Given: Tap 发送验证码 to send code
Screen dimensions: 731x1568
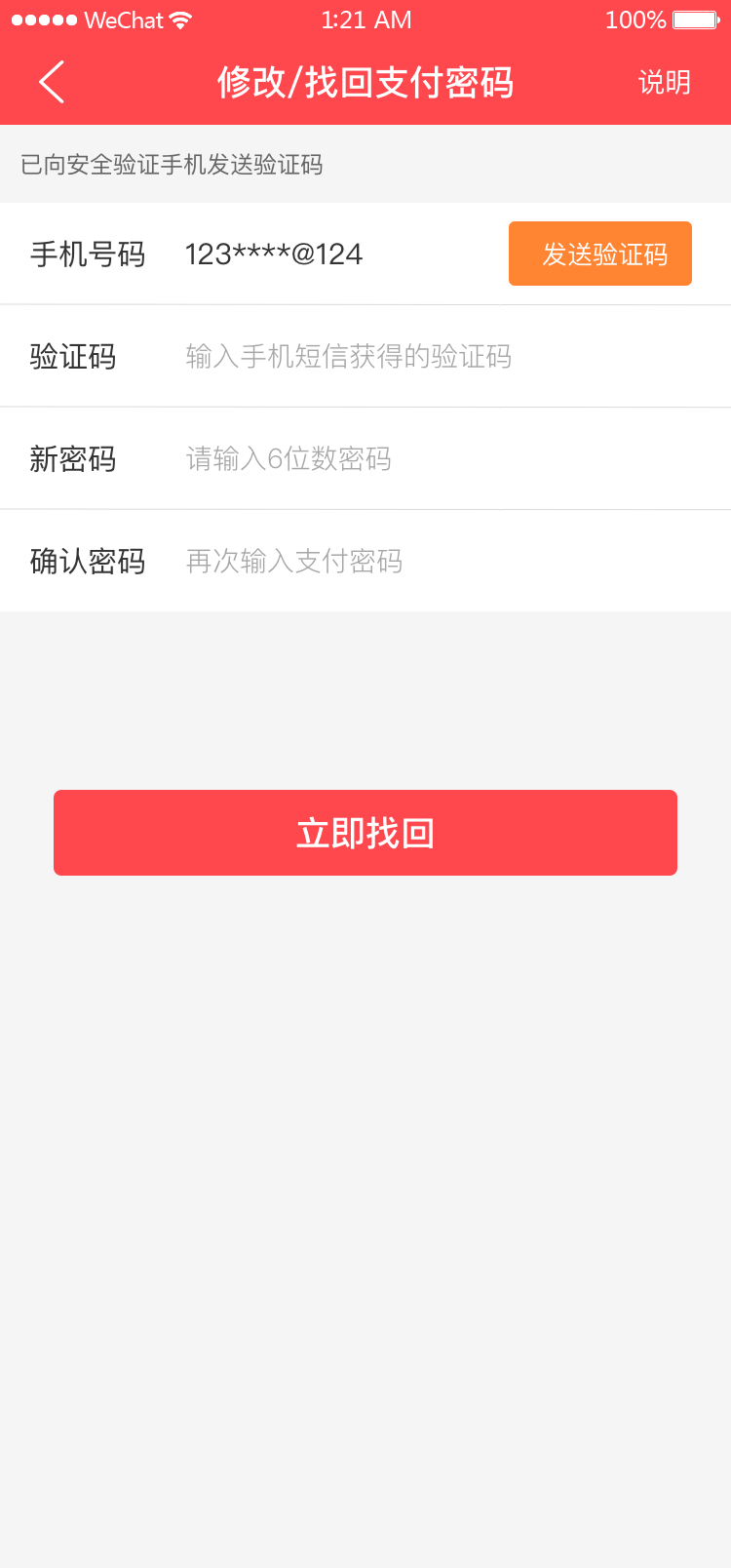Looking at the screenshot, I should [x=599, y=254].
